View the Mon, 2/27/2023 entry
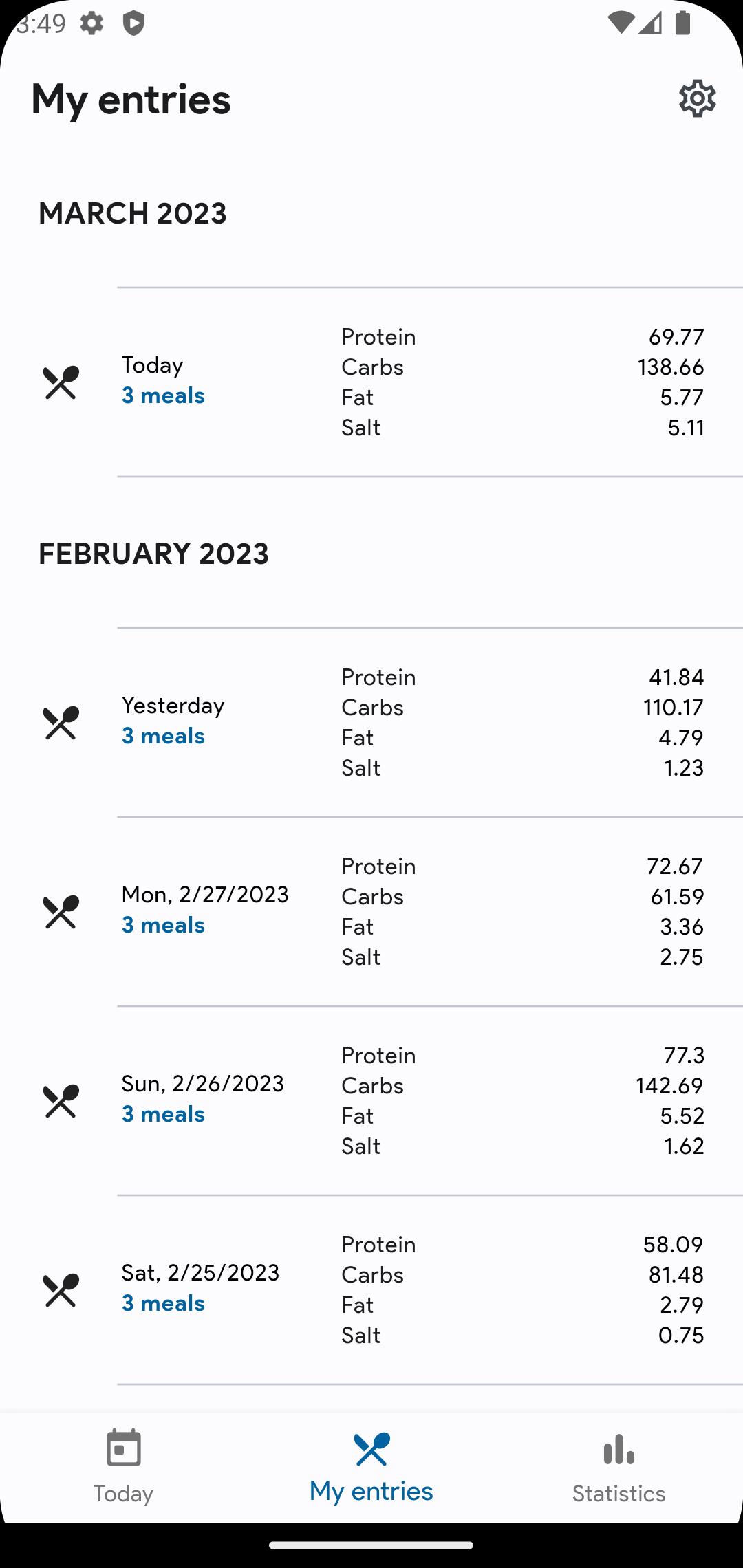 [x=371, y=911]
